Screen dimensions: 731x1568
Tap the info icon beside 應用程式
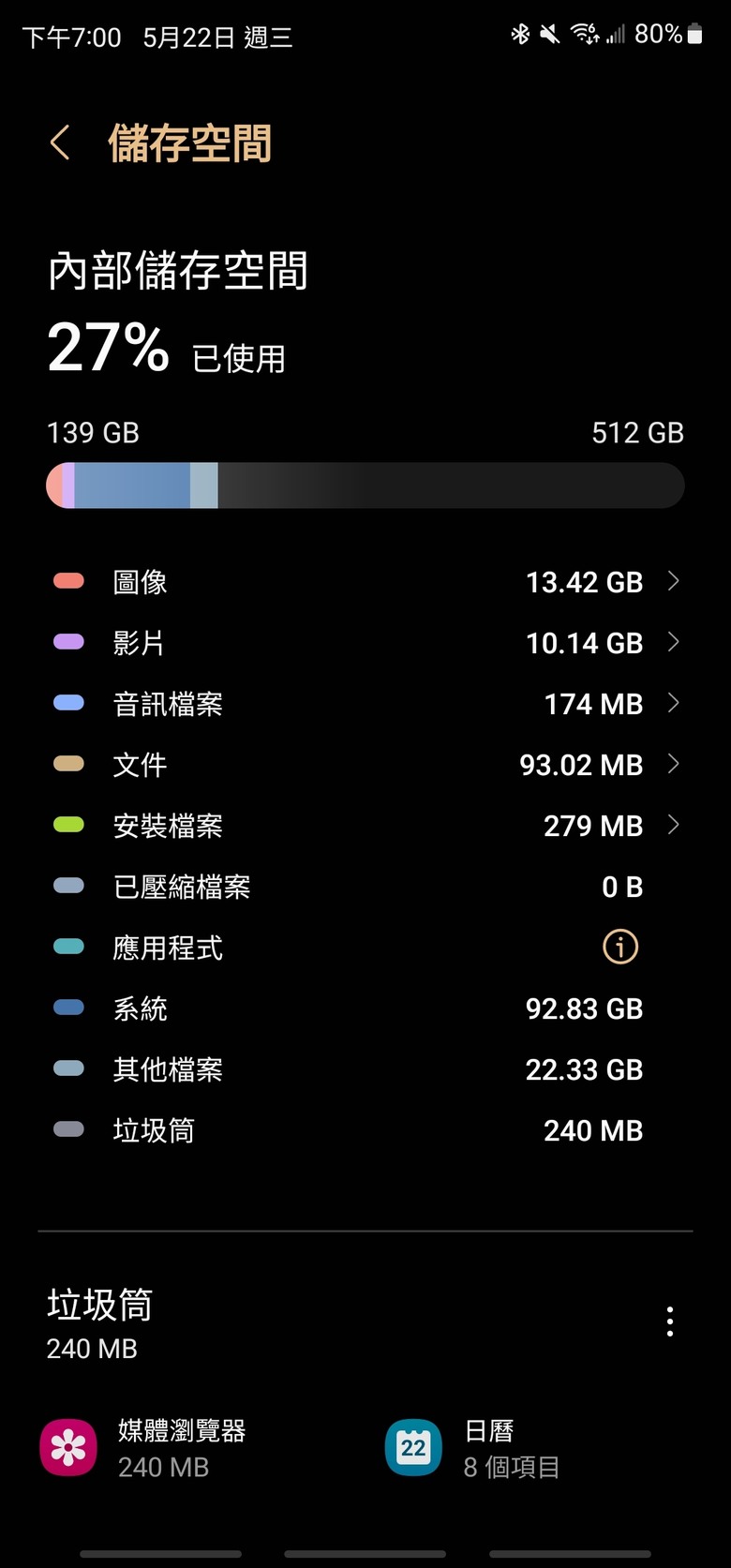tap(619, 947)
